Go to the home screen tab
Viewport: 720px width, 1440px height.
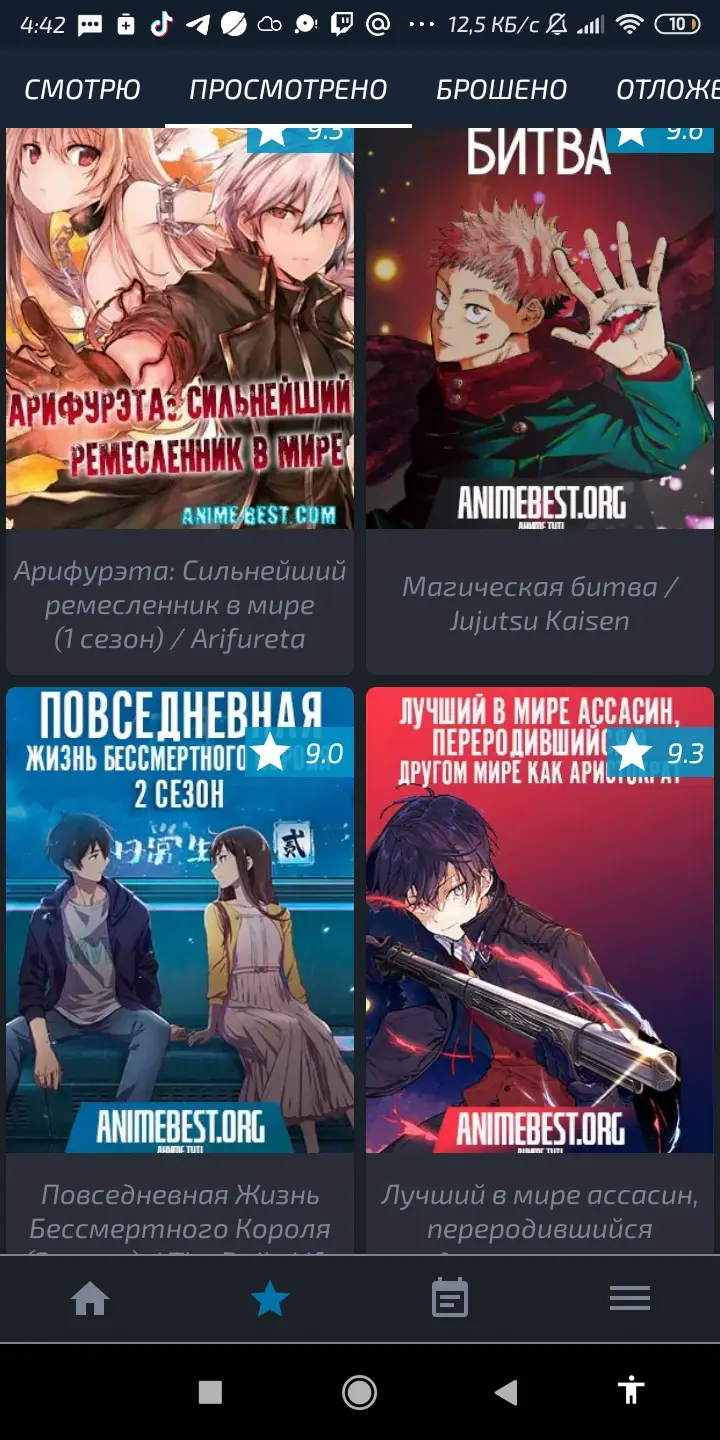pyautogui.click(x=90, y=1299)
